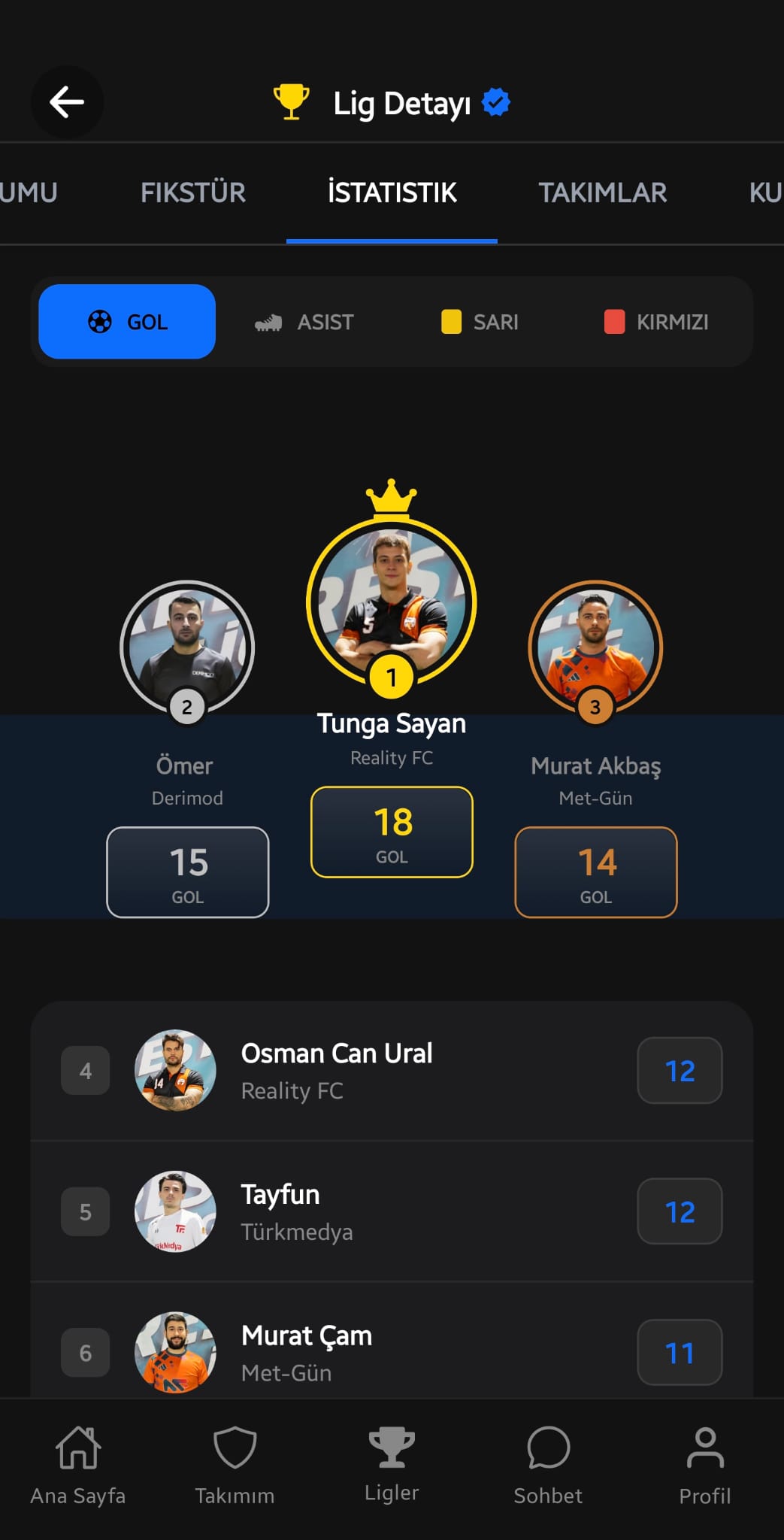Screen dimensions: 784x1540
Task: Open the Sohbet tab
Action: [548, 1465]
